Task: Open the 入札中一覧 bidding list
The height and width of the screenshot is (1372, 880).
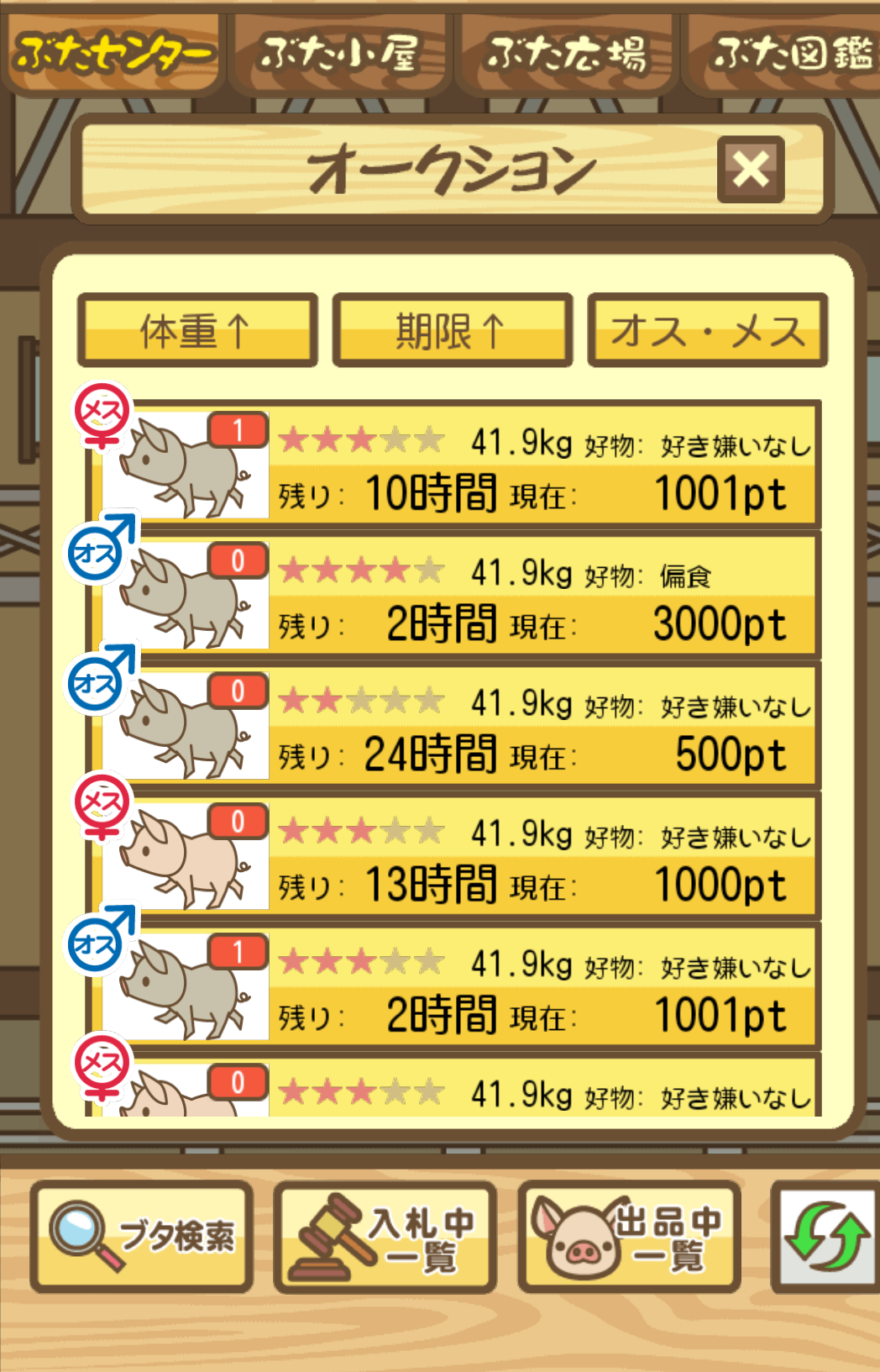Action: pyautogui.click(x=385, y=1236)
